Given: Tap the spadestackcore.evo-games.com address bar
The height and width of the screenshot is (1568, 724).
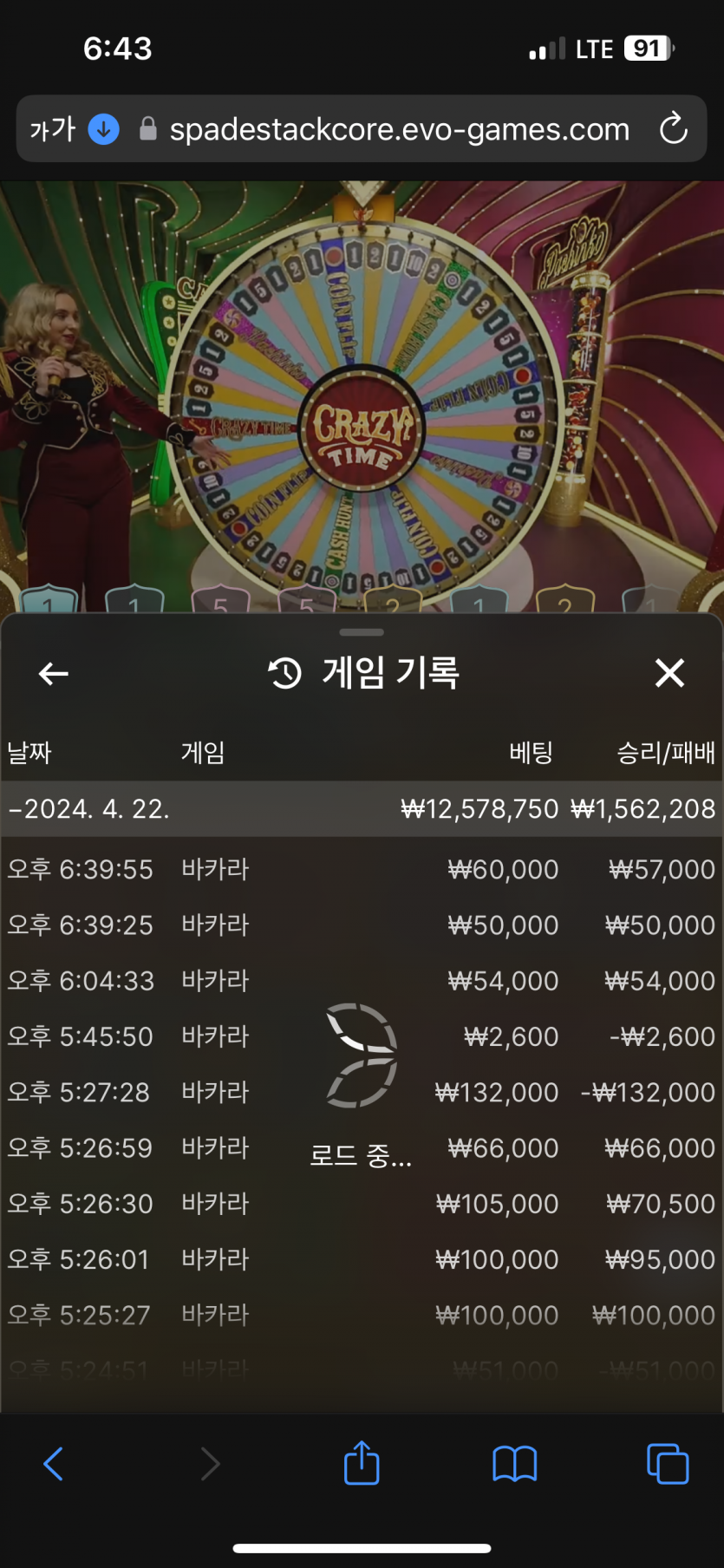Looking at the screenshot, I should pos(399,129).
